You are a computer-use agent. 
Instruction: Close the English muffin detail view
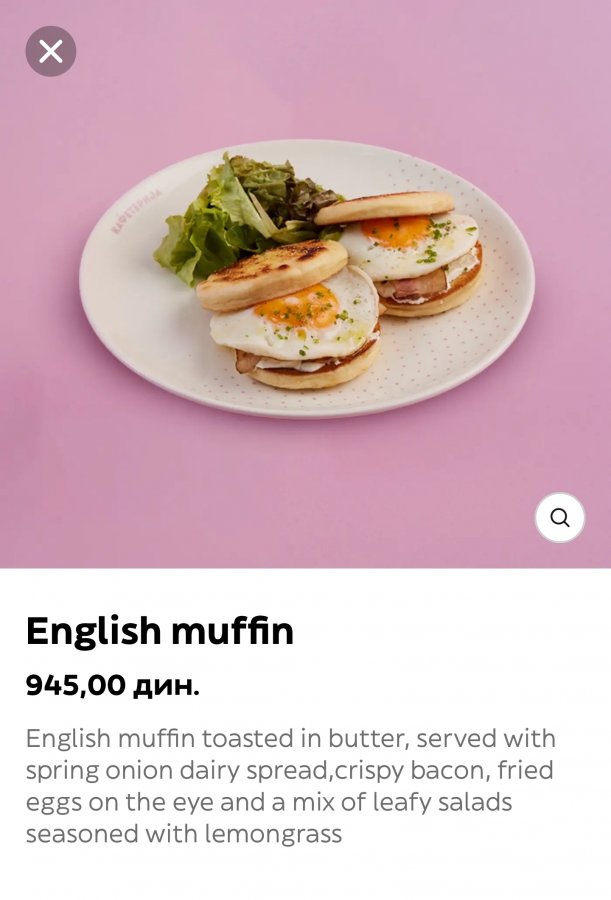coord(51,51)
